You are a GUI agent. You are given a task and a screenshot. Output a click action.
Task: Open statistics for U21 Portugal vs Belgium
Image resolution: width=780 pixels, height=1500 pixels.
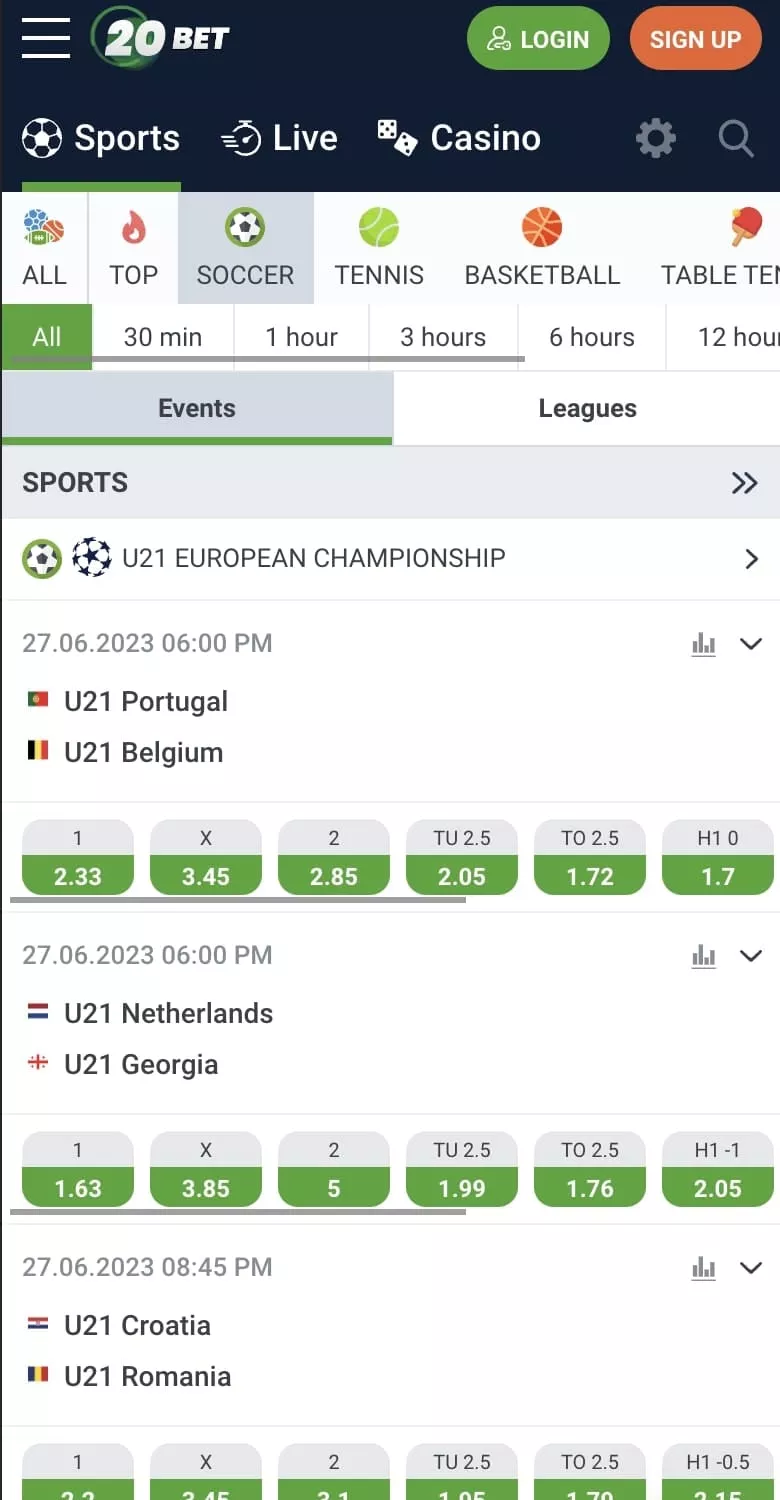pos(704,644)
